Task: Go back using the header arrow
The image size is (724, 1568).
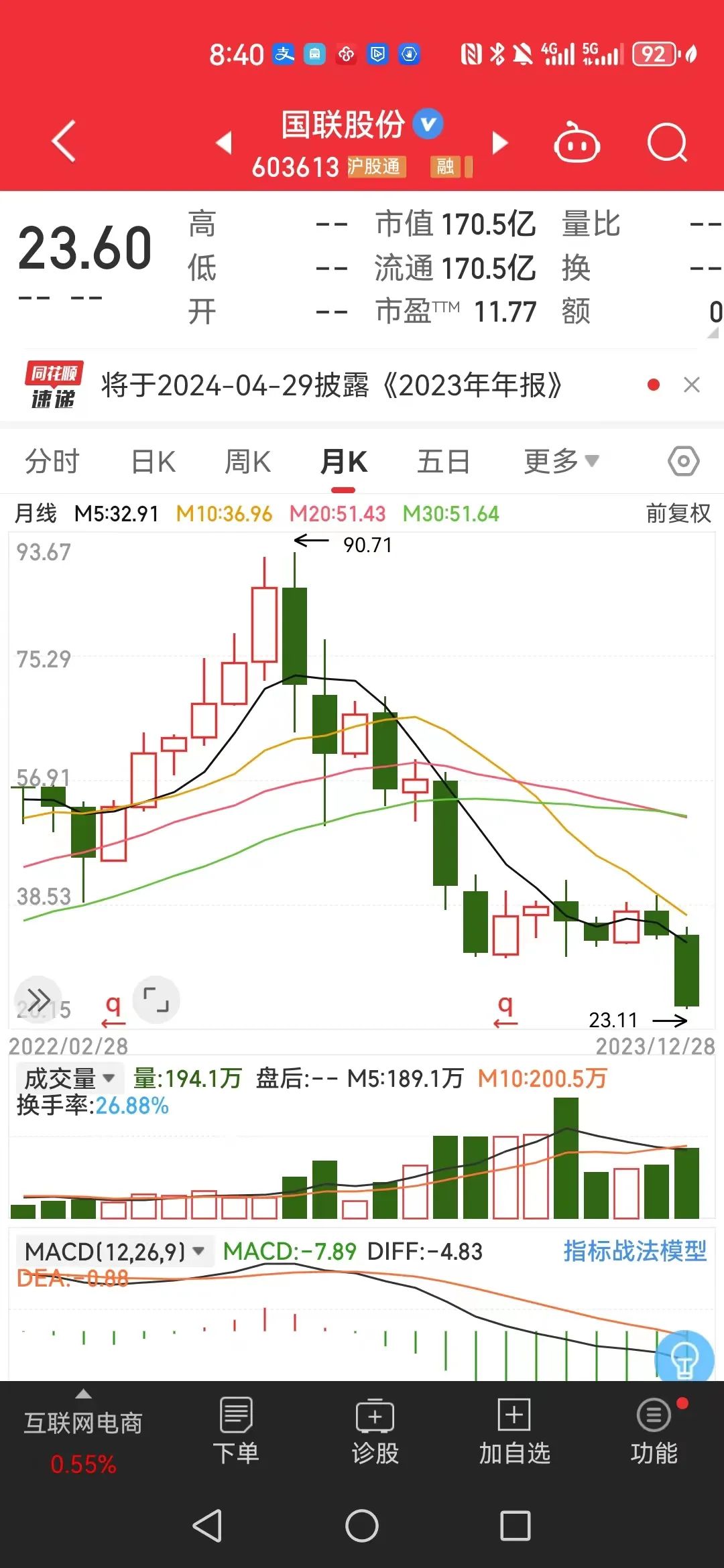Action: 64,141
